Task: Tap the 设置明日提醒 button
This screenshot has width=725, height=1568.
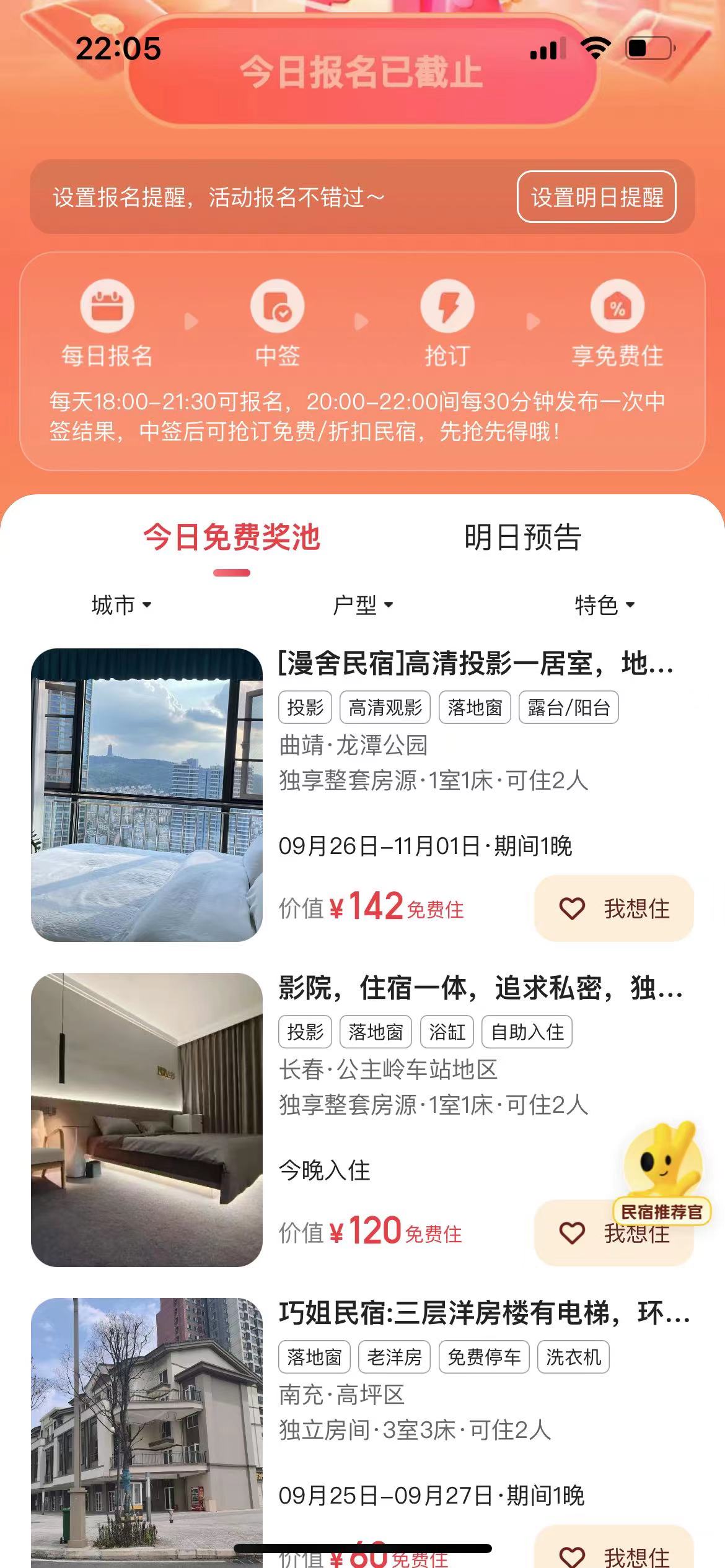Action: click(596, 197)
